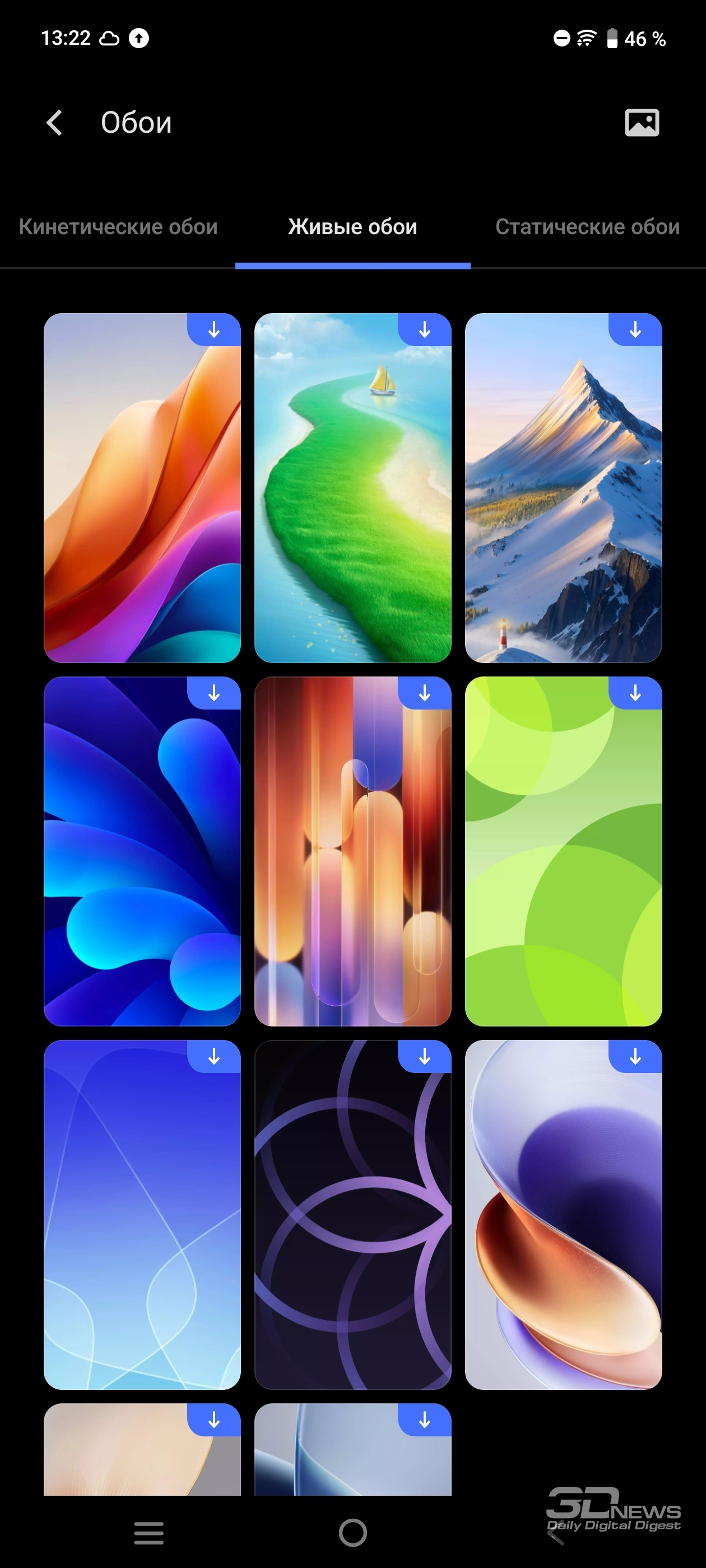The image size is (706, 1568).
Task: Switch to the Кинетические обои tab
Action: (118, 226)
